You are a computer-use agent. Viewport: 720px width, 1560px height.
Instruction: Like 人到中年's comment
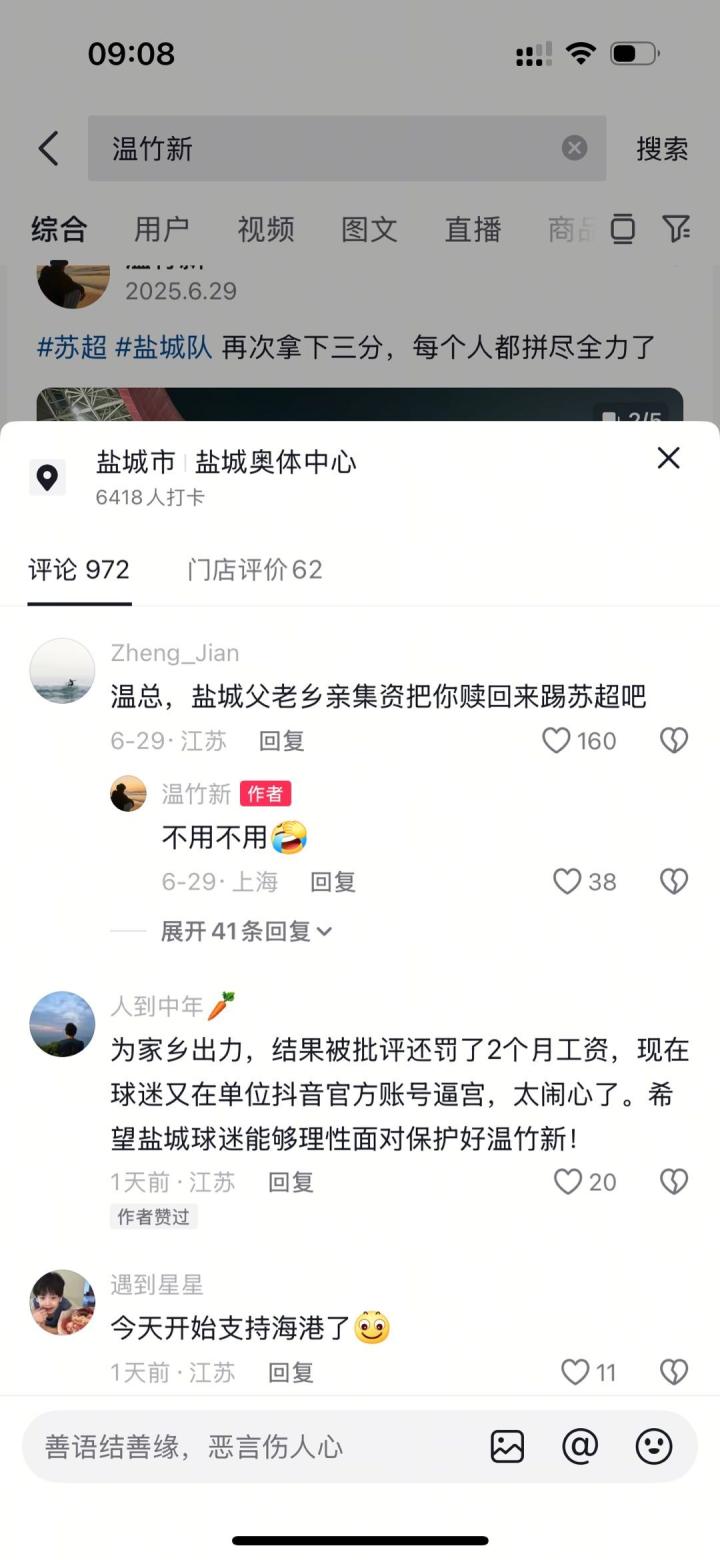568,1182
